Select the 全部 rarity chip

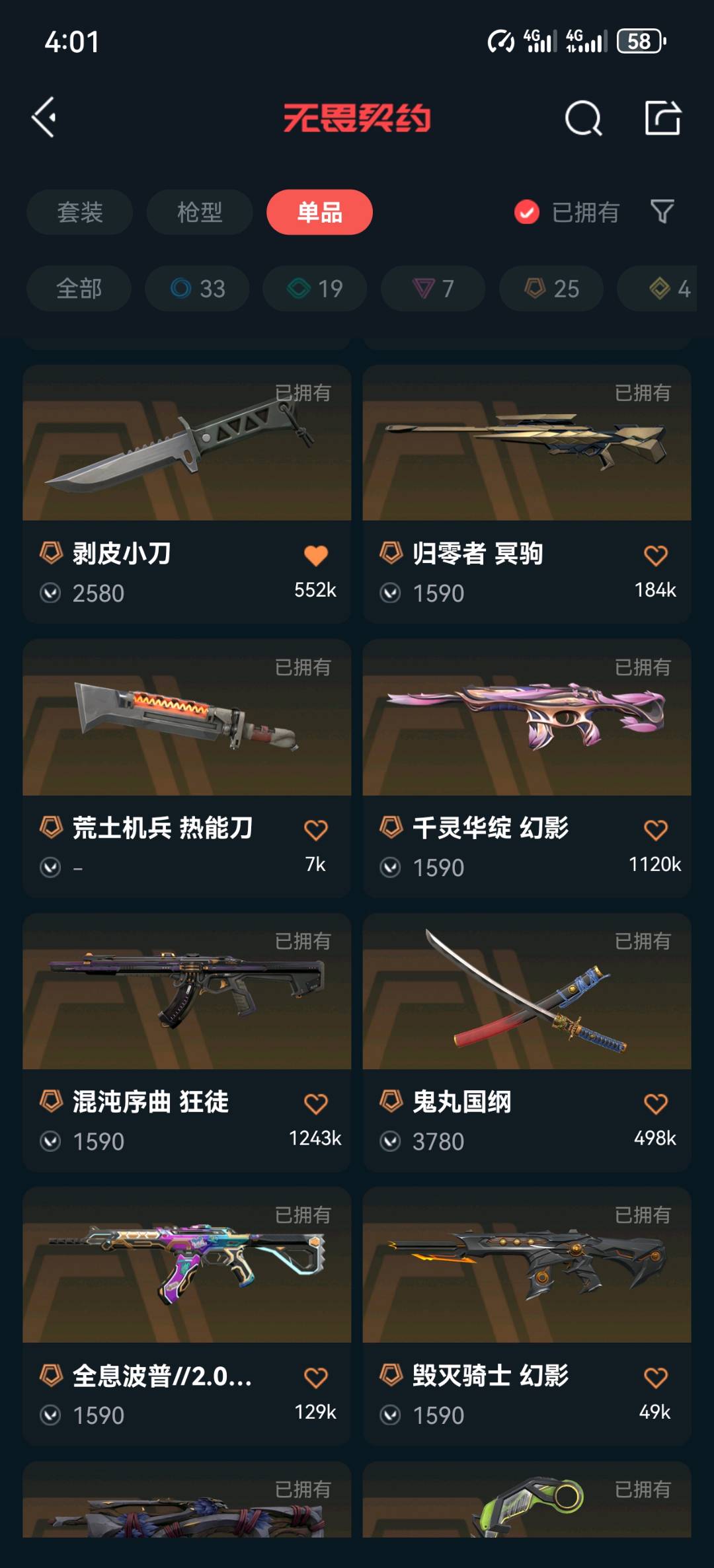[x=79, y=289]
